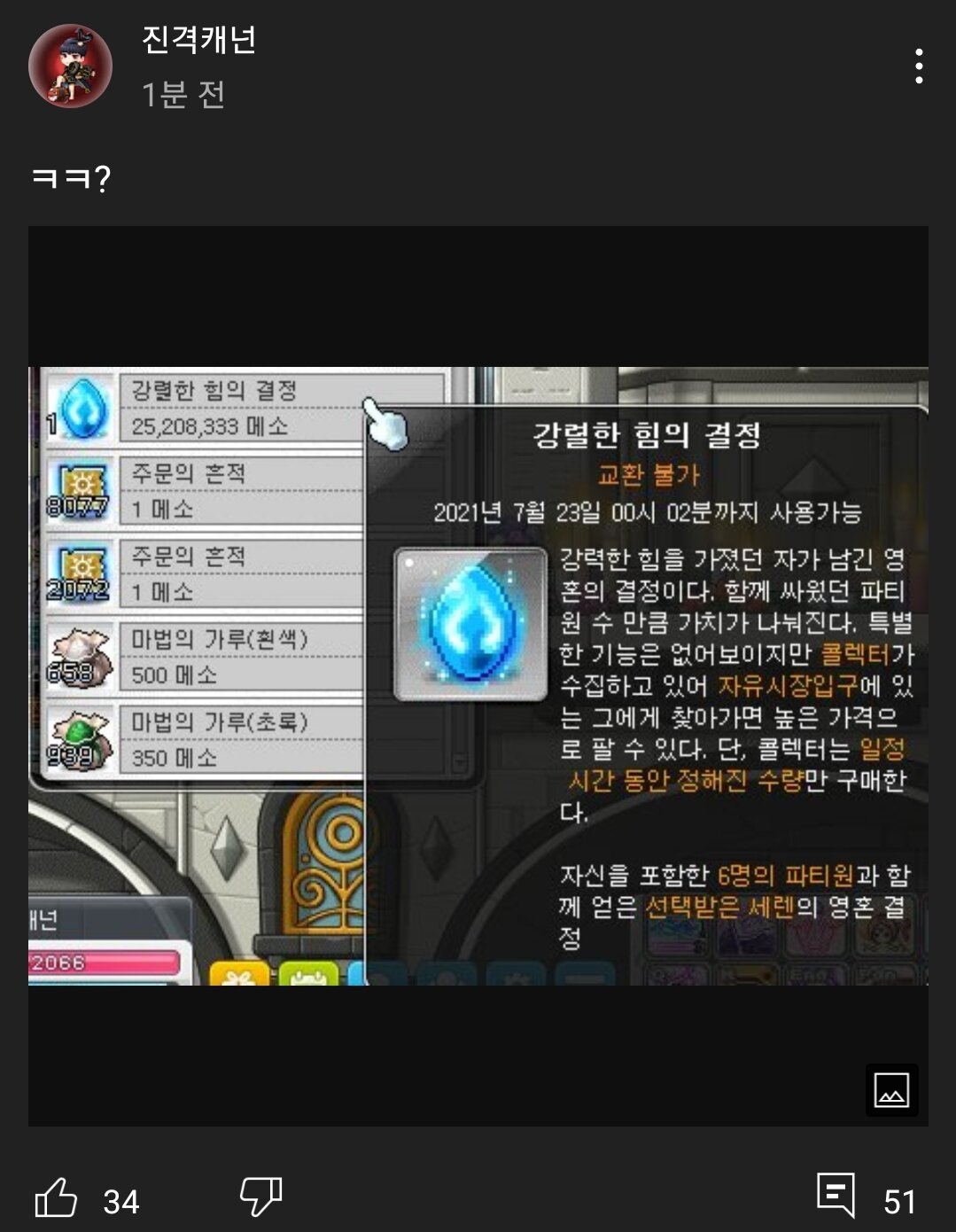Dislike this community post
956x1232 pixels.
point(260,1197)
